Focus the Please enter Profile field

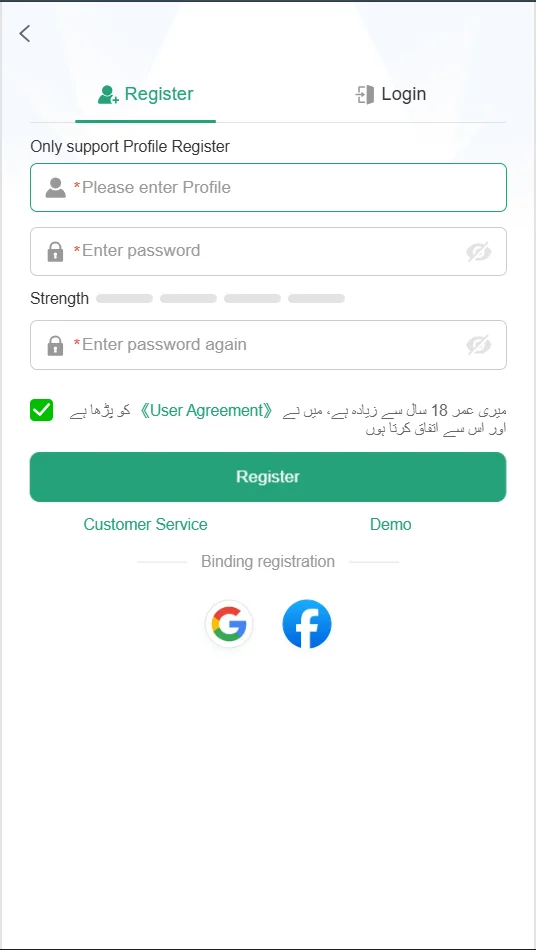[268, 187]
